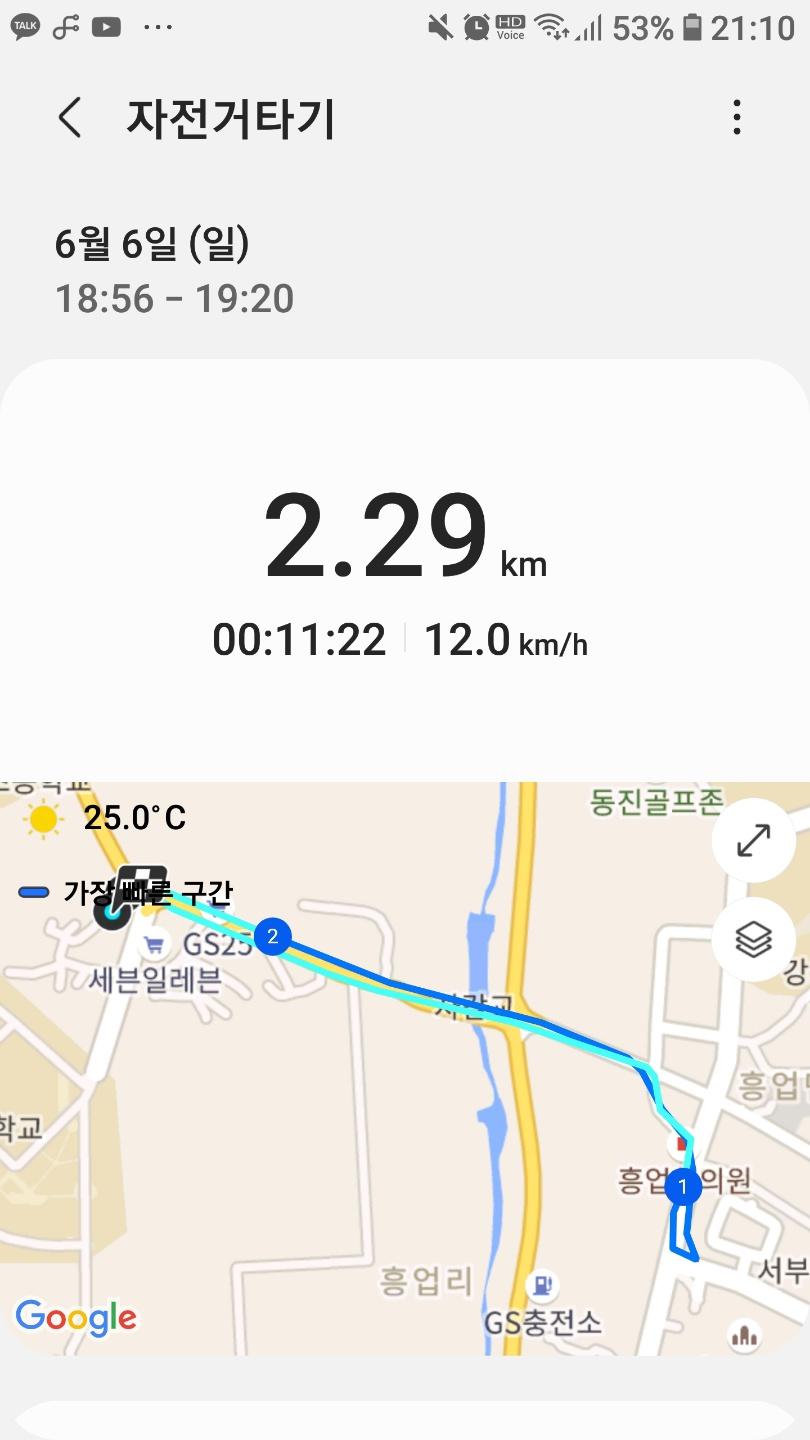Screen dimensions: 810x1440
Task: Open the map layers options
Action: pos(753,940)
